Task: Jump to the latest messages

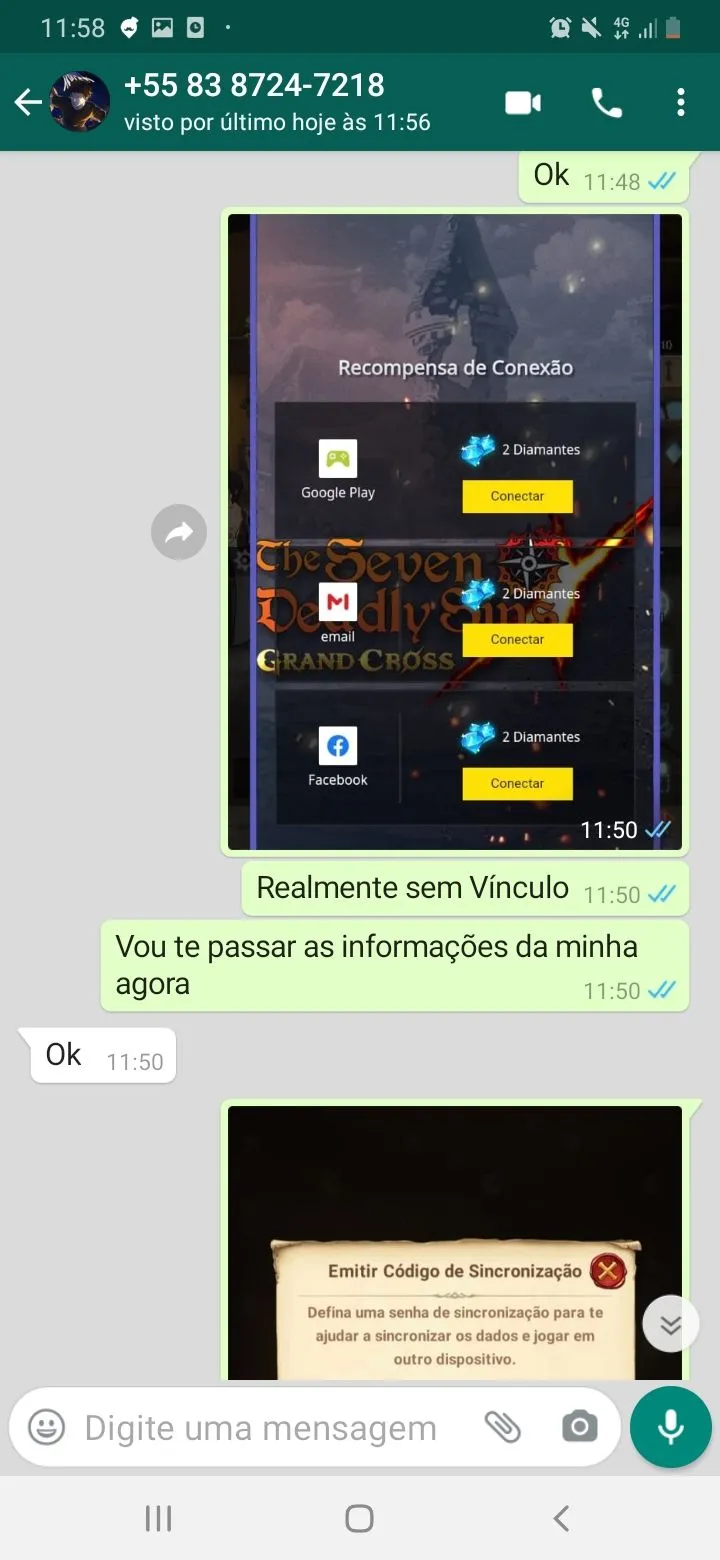Action: click(670, 1324)
